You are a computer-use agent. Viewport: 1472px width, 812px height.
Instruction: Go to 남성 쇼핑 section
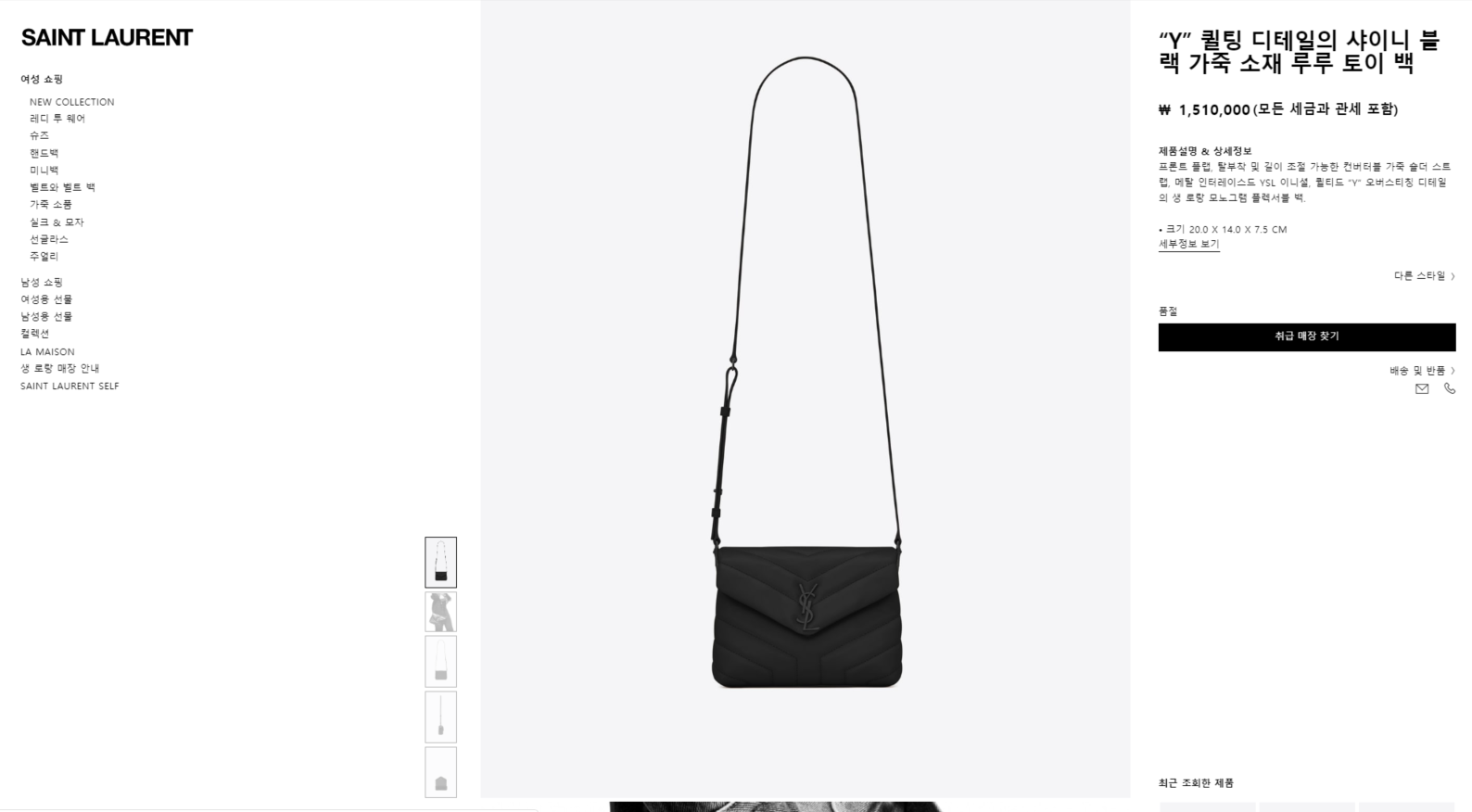pos(42,282)
